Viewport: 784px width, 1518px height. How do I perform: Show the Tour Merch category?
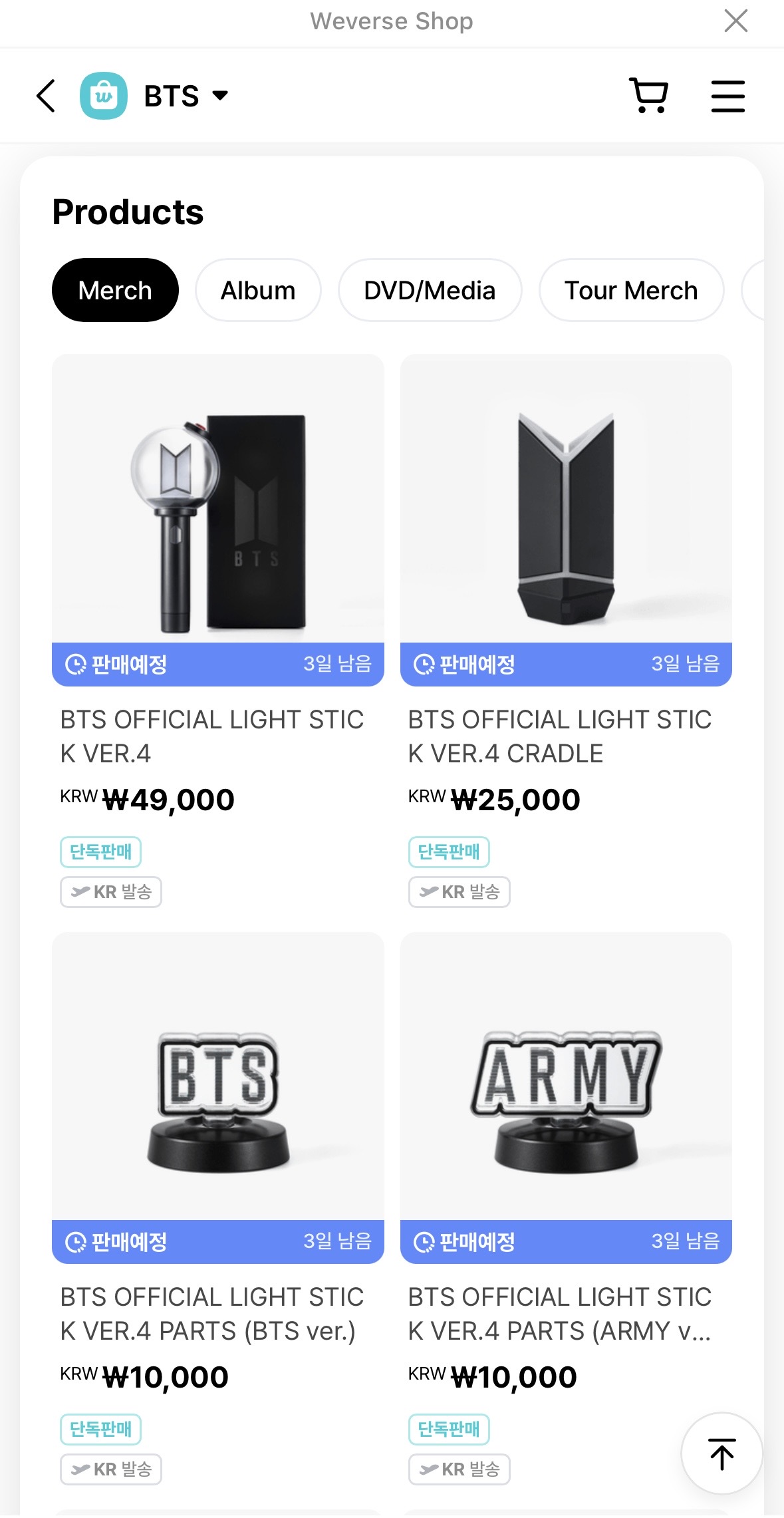[x=630, y=291]
